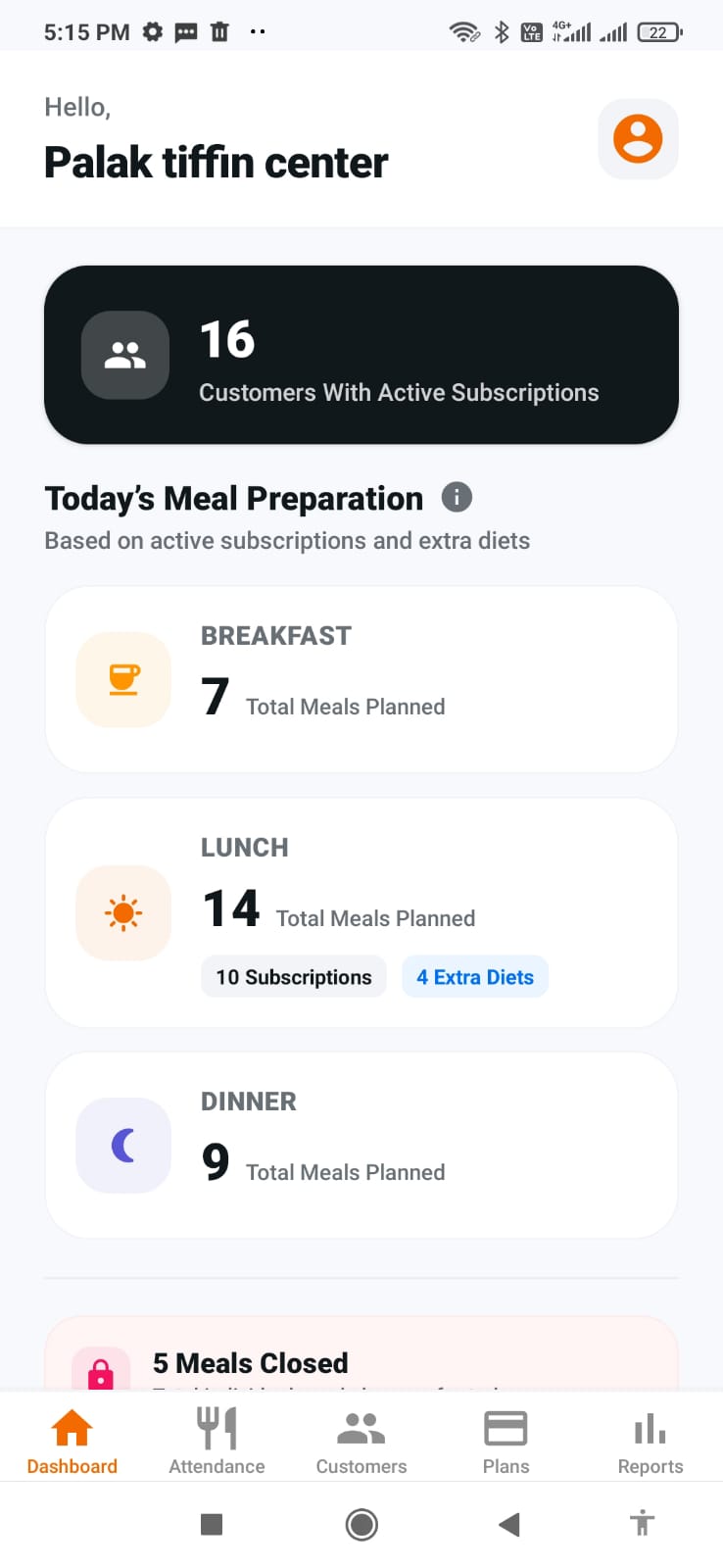Tap the settings gear in the status bar
This screenshot has width=723, height=1568.
coord(153,31)
